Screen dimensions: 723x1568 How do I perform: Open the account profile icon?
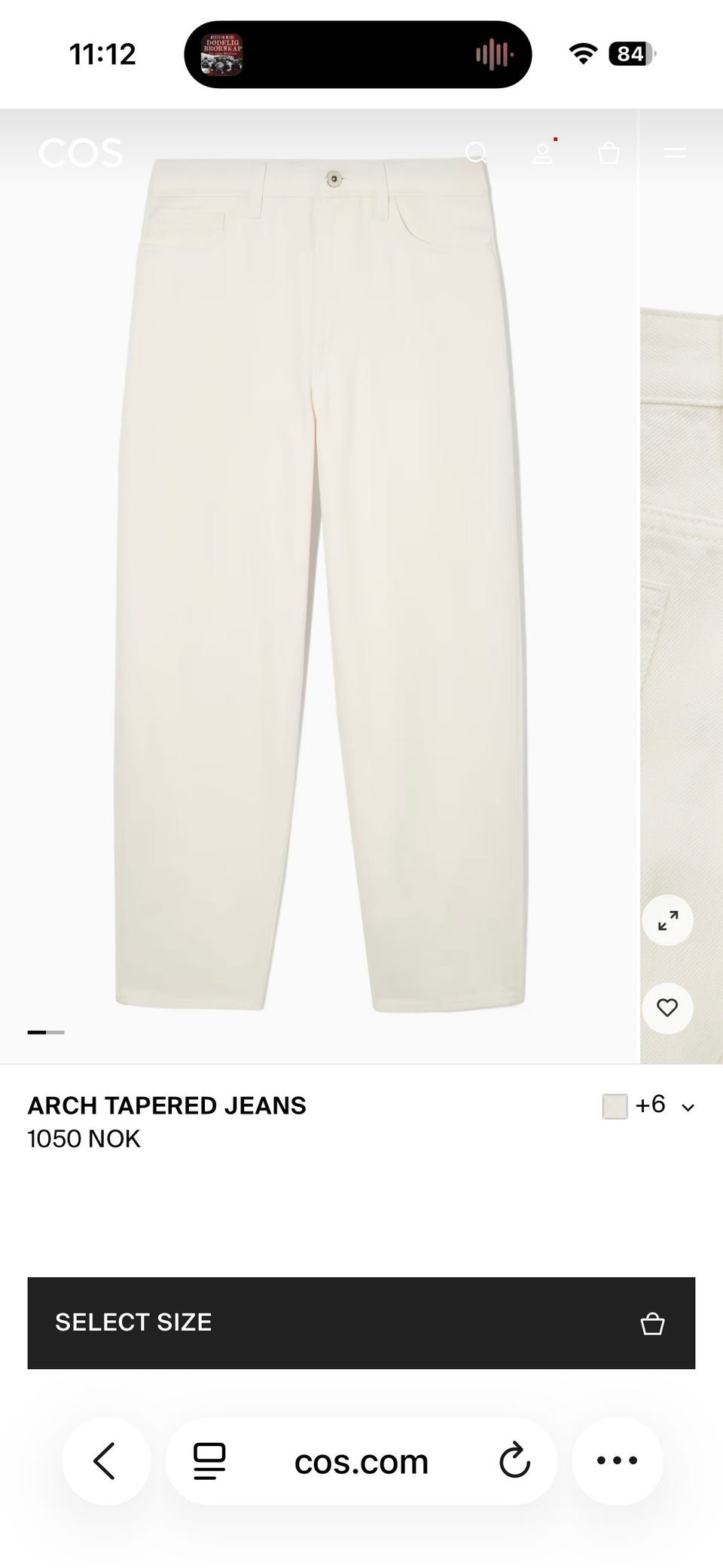tap(543, 153)
